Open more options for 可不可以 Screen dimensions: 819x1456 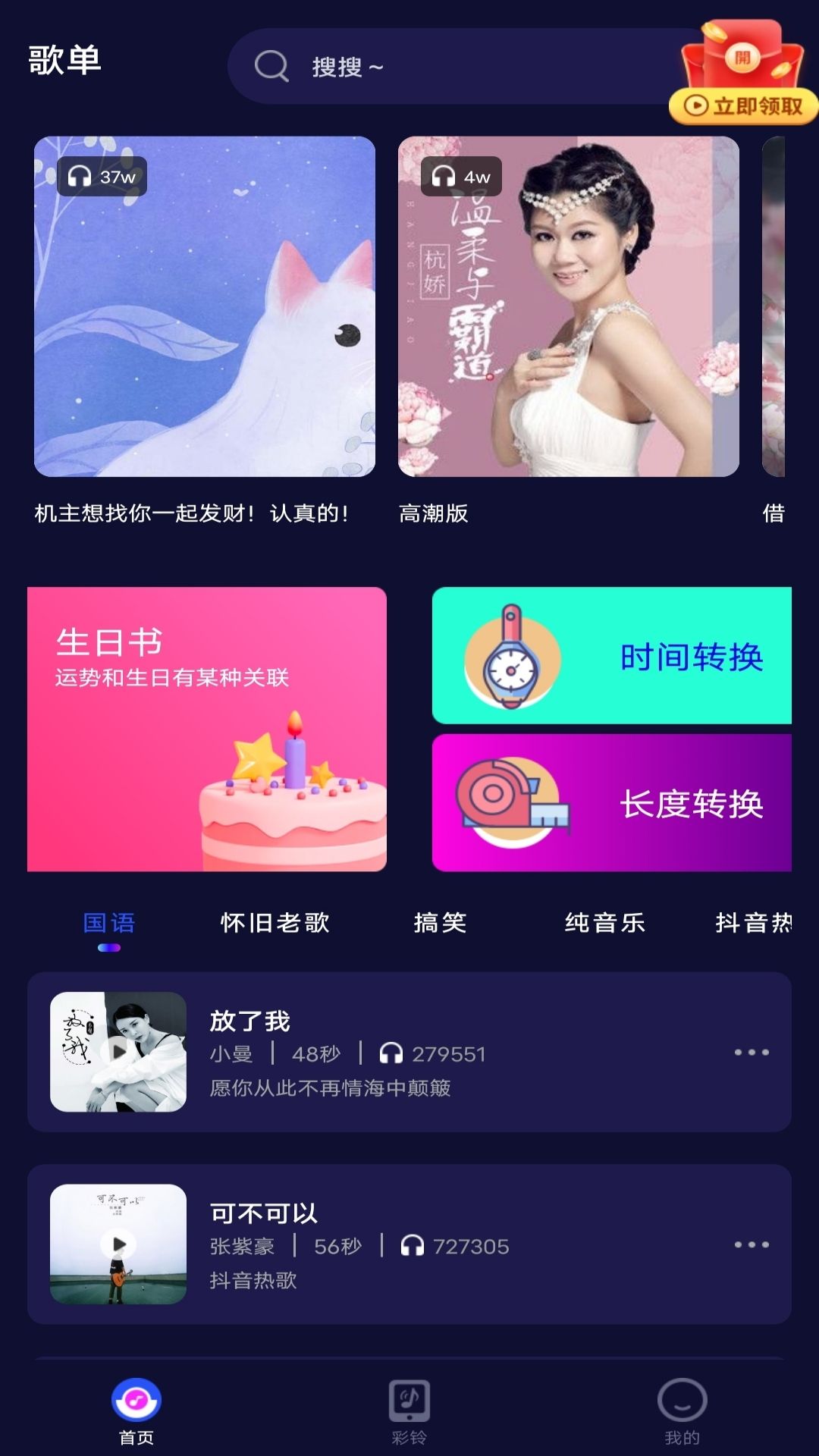click(752, 1245)
